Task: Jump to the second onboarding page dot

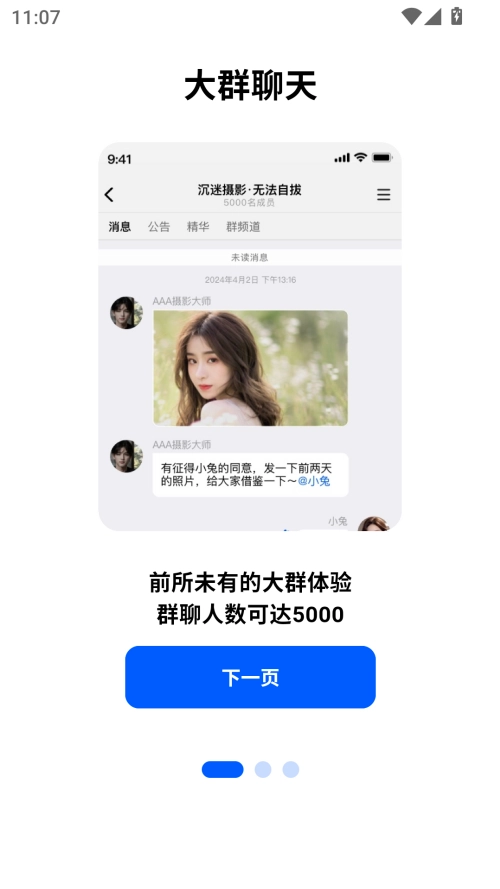Action: tap(263, 769)
